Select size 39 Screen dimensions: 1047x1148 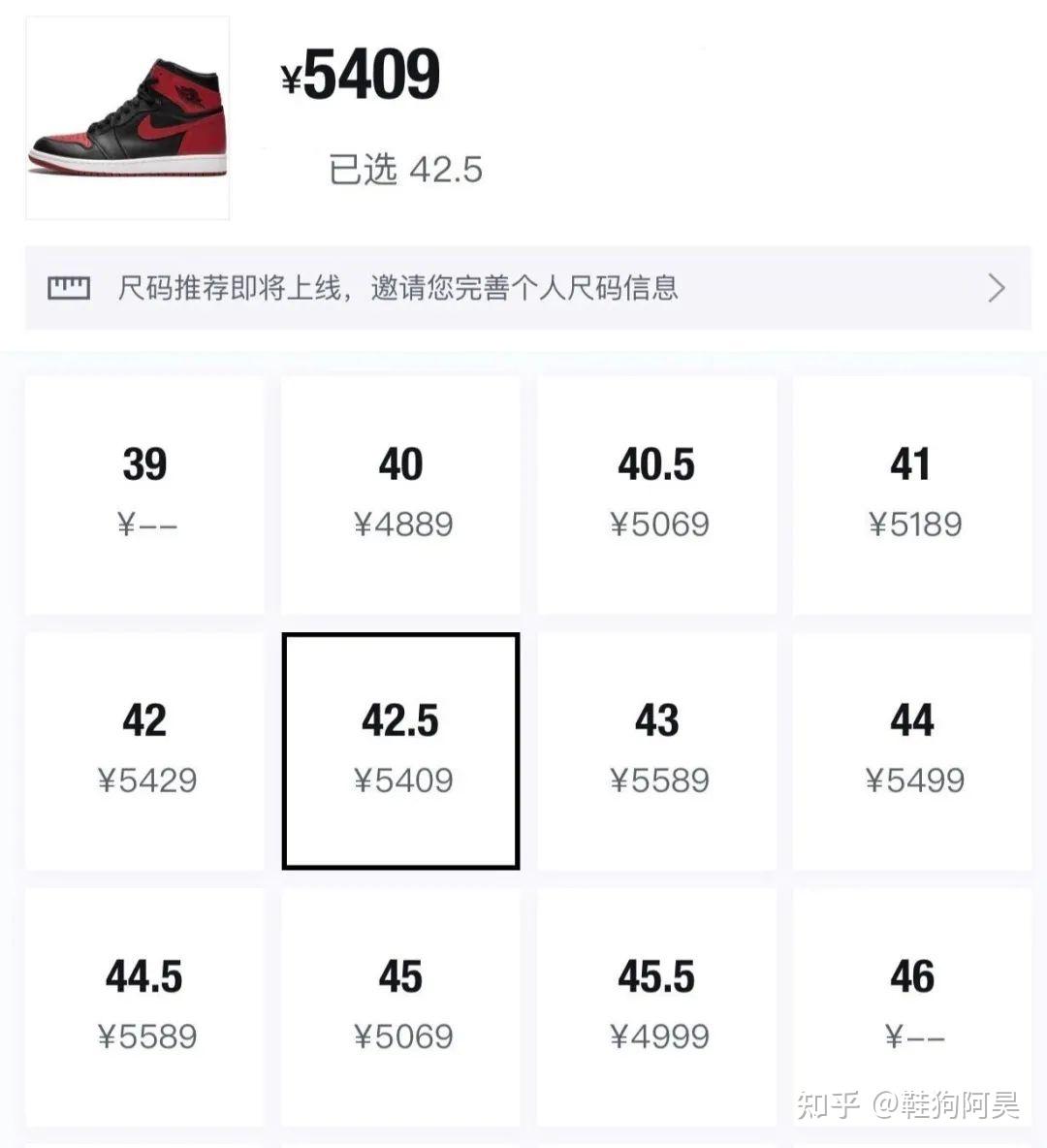click(144, 494)
